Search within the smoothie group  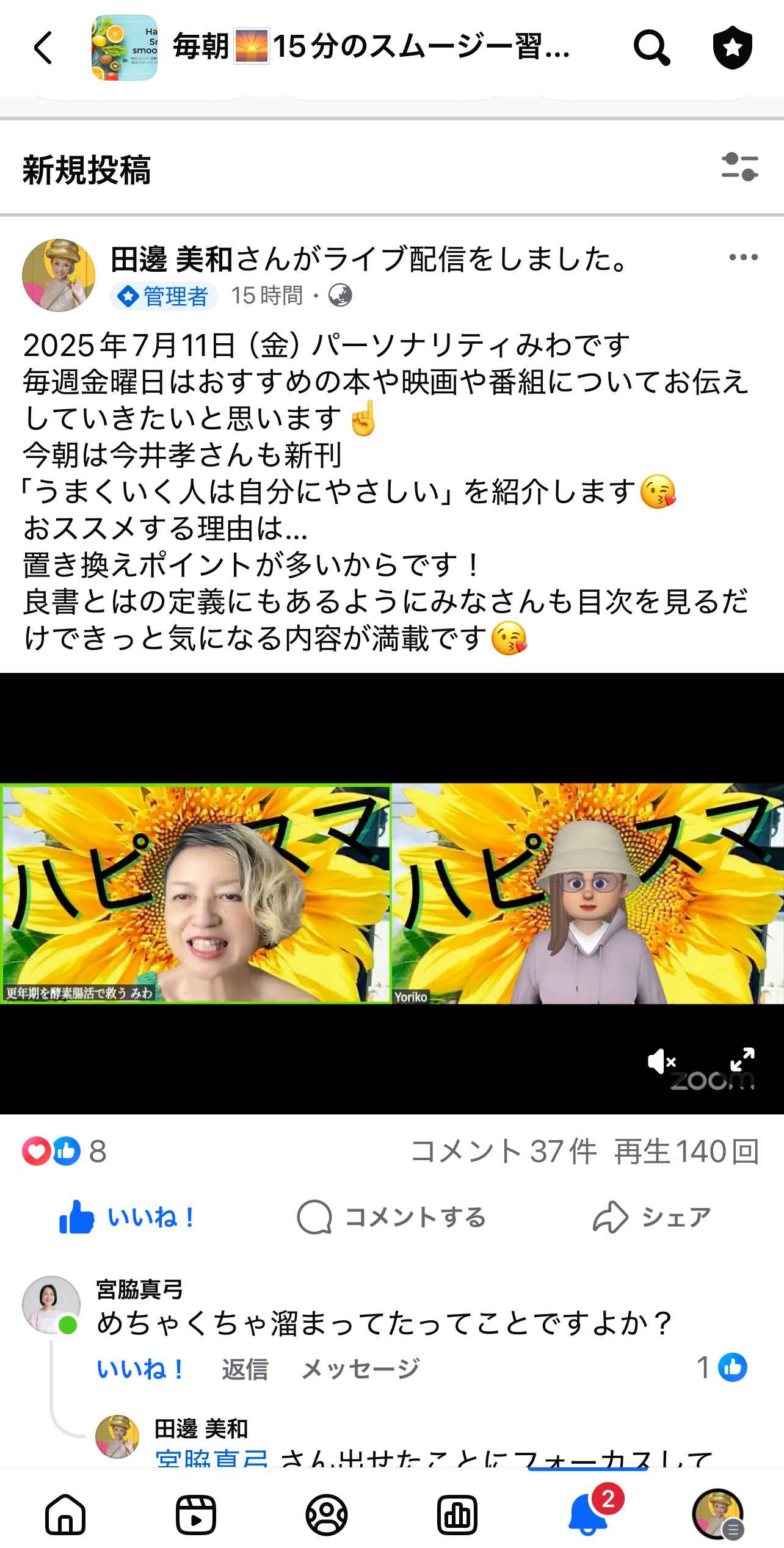(x=652, y=48)
